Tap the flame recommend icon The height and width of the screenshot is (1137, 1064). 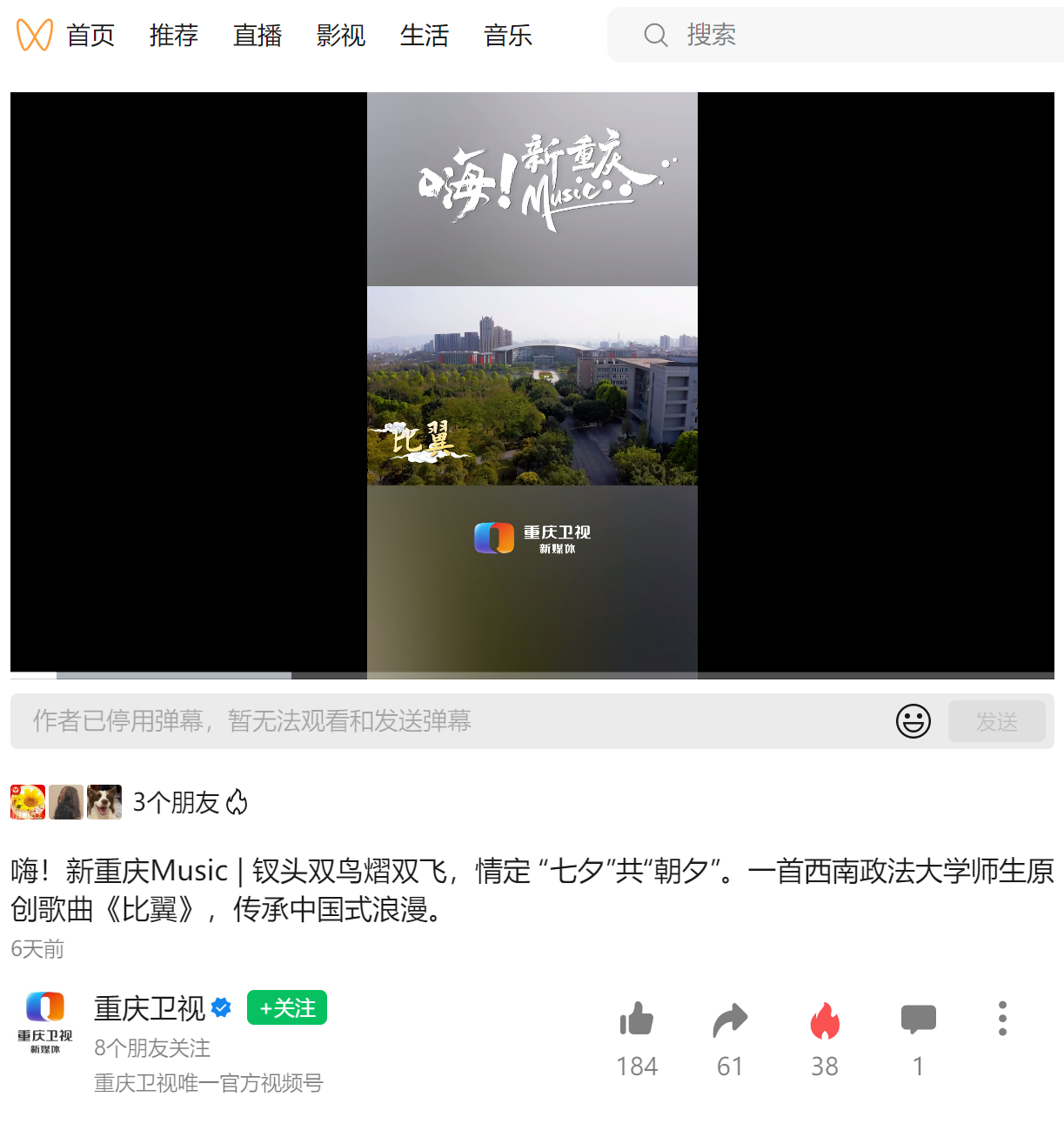click(824, 1020)
